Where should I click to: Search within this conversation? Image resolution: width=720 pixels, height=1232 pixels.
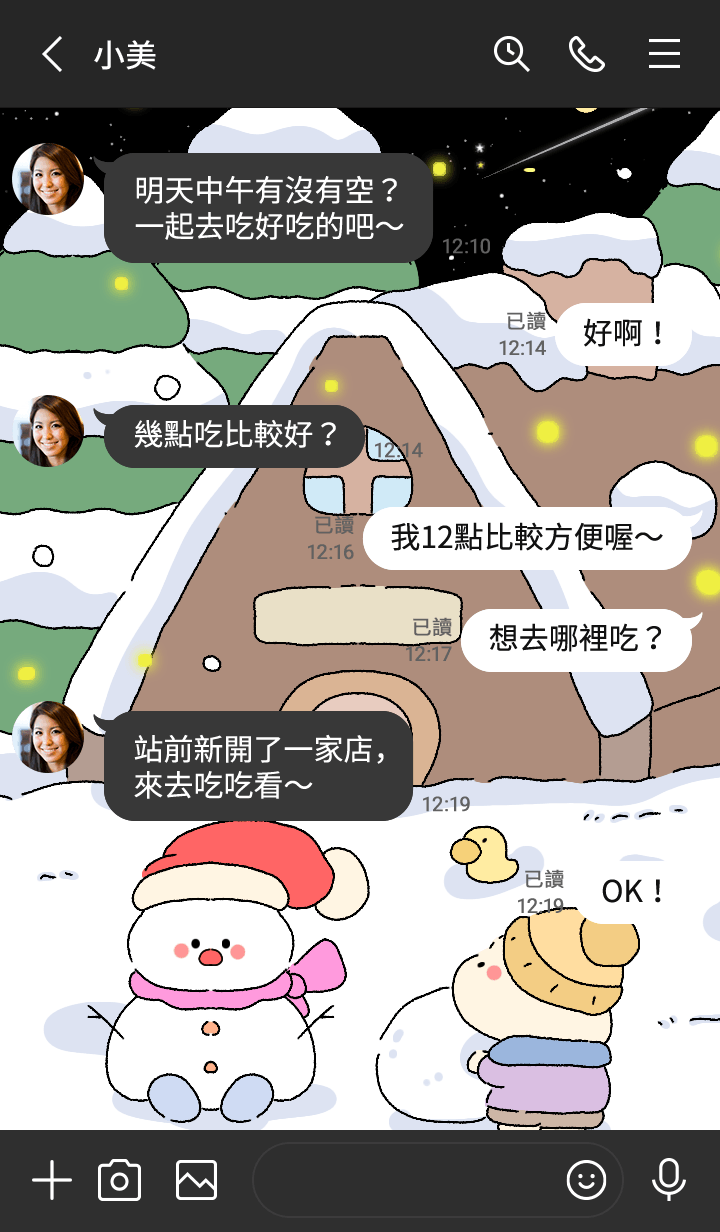[x=511, y=54]
